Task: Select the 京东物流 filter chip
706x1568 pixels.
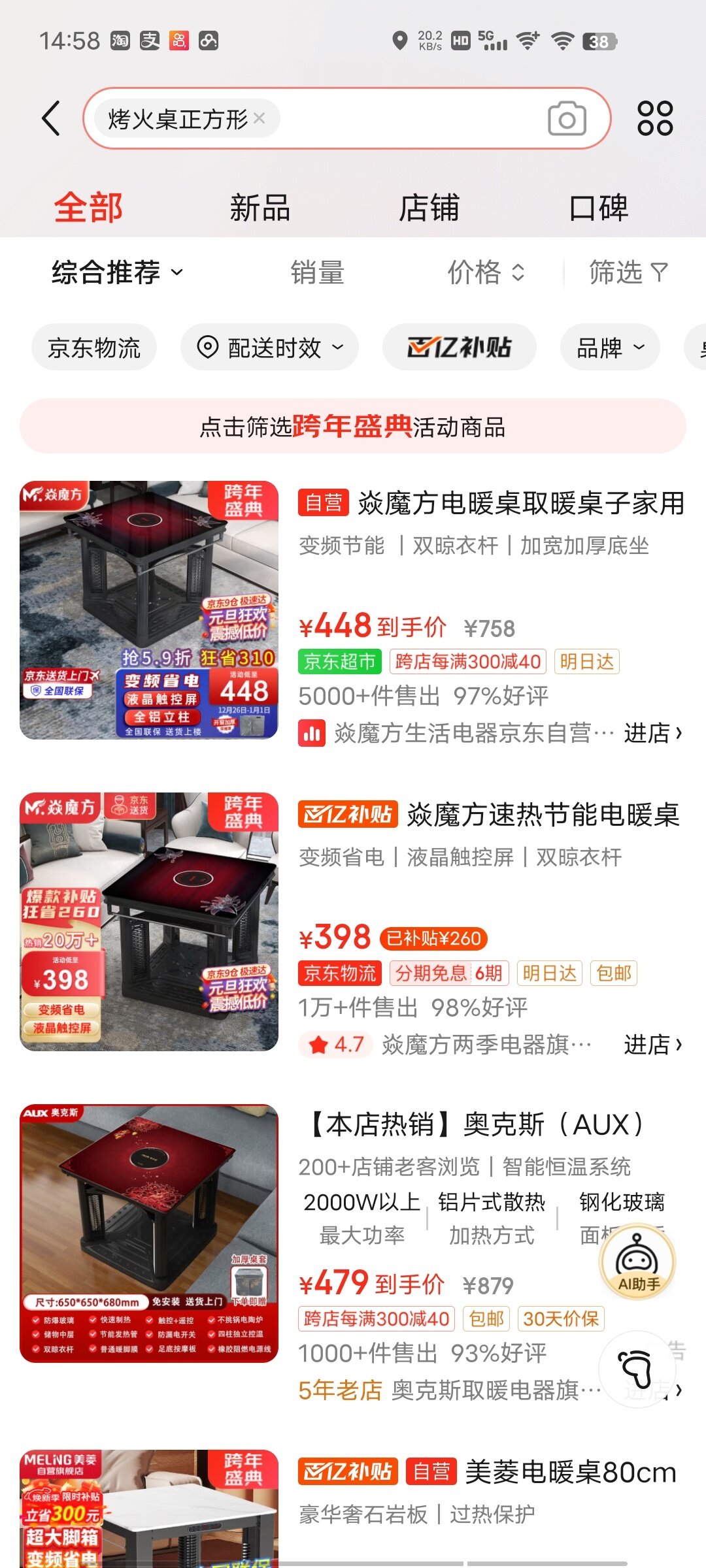Action: 94,348
